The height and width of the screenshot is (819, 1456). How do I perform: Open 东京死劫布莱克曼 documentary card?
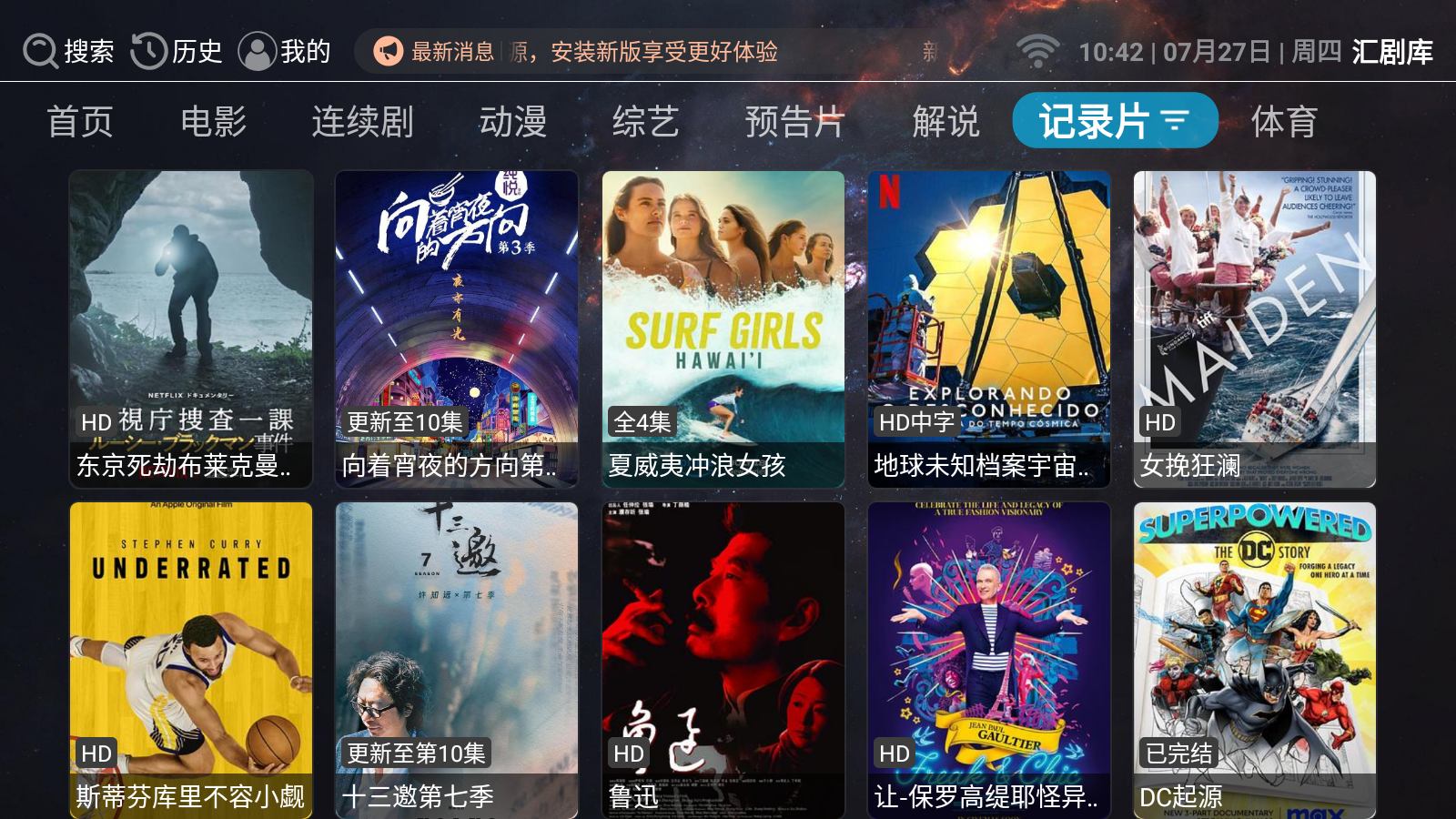(191, 328)
